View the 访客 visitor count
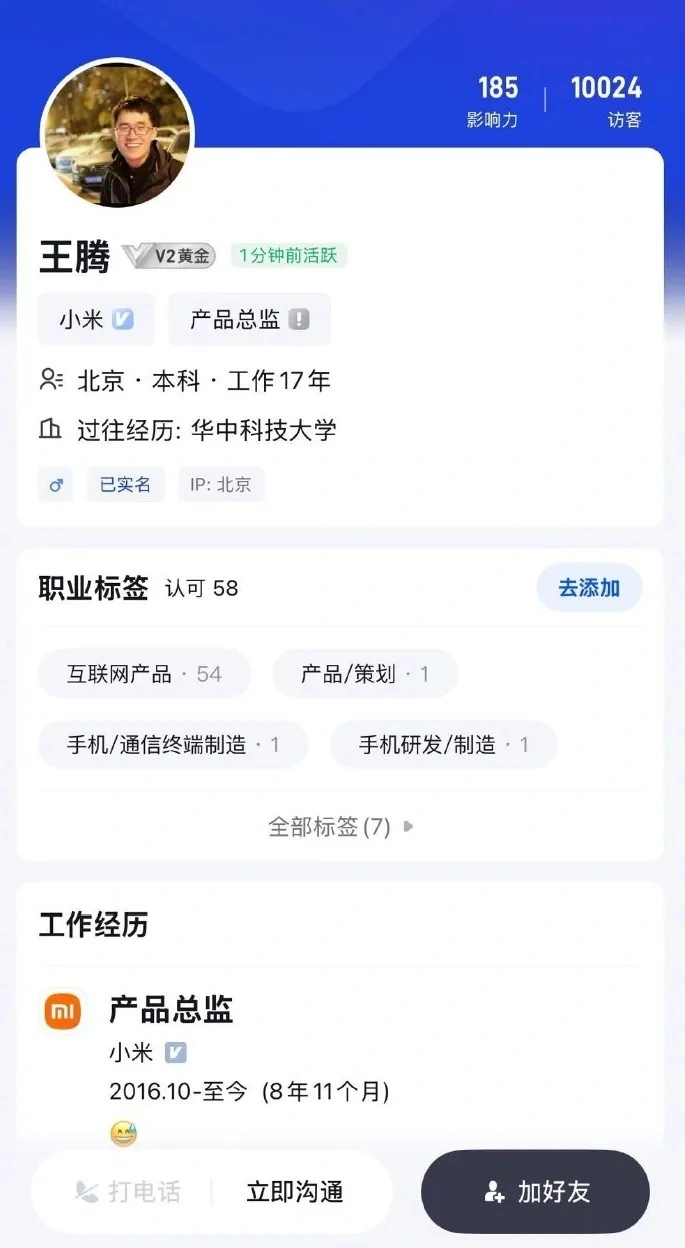Viewport: 685px width, 1248px height. tap(606, 102)
